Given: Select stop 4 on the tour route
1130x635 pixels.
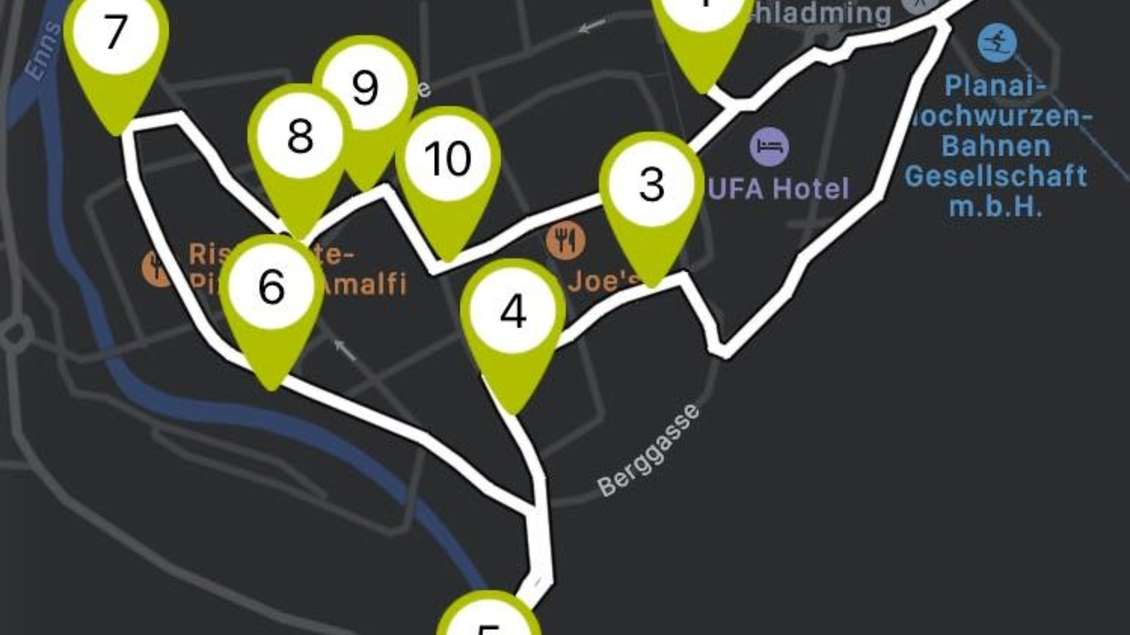Looking at the screenshot, I should tap(513, 313).
